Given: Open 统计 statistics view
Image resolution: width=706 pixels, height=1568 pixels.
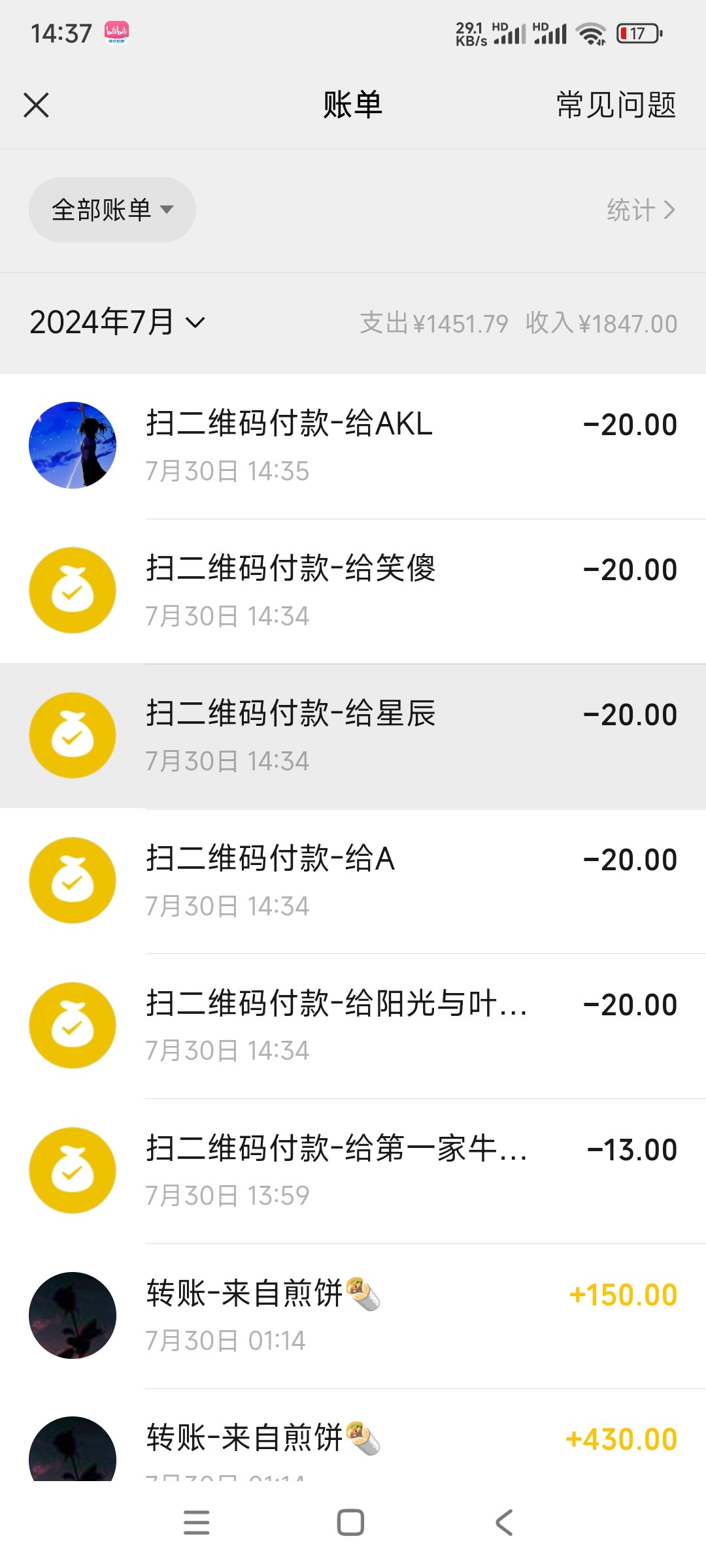Looking at the screenshot, I should point(640,210).
